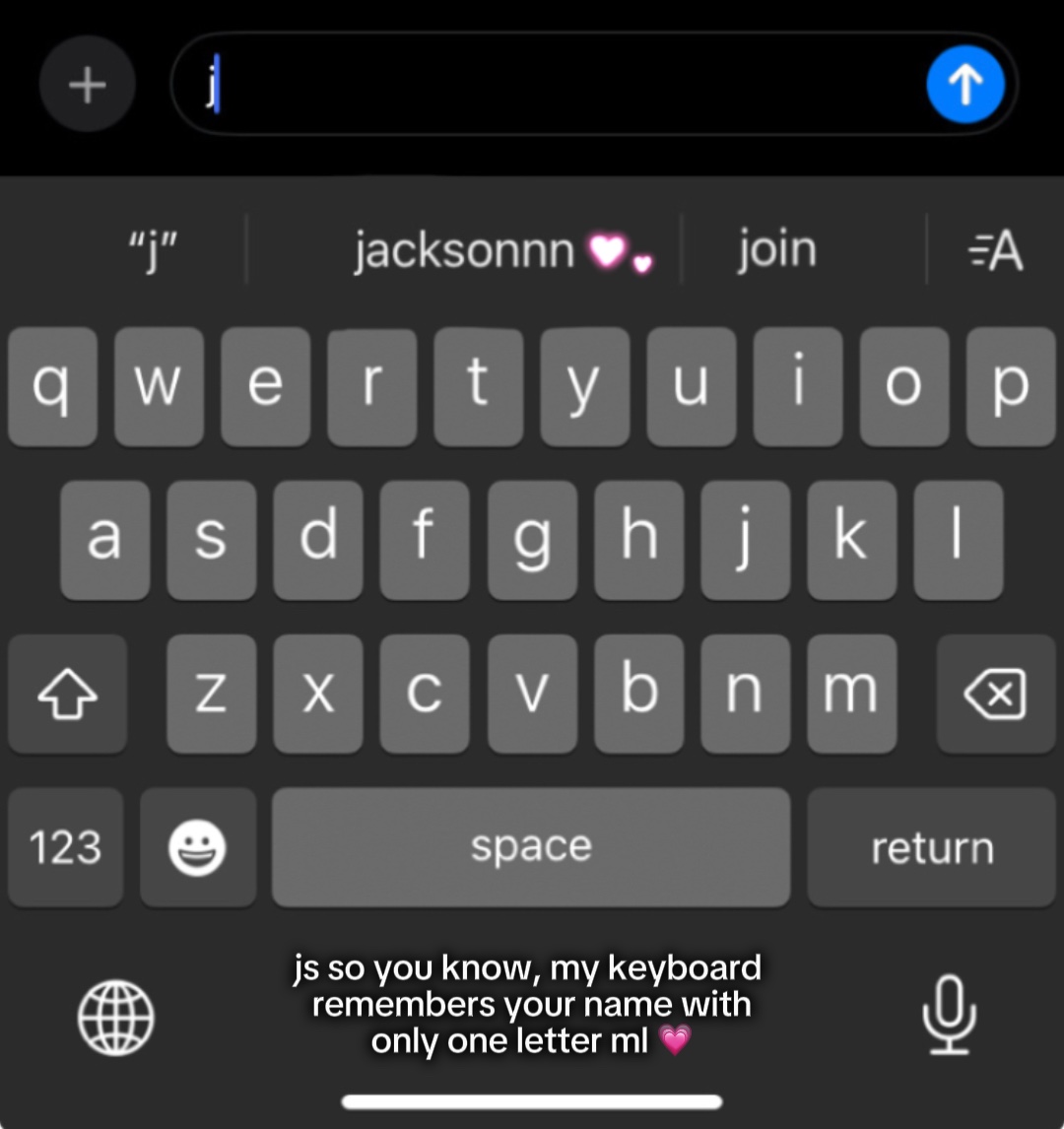1064x1129 pixels.
Task: Open the text formatting option
Action: click(997, 250)
